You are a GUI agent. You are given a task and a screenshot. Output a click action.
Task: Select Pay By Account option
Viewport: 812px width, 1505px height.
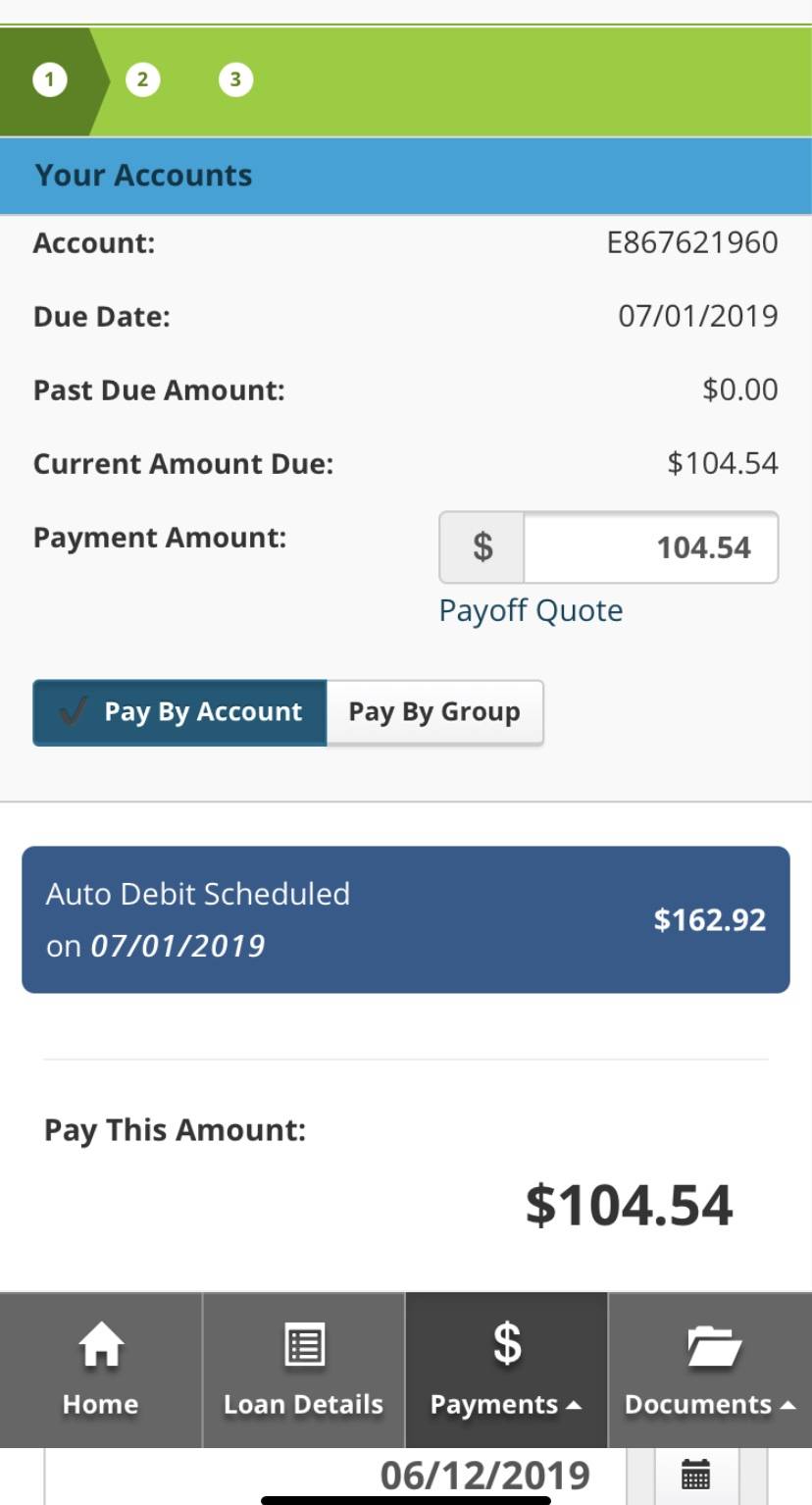(x=179, y=712)
